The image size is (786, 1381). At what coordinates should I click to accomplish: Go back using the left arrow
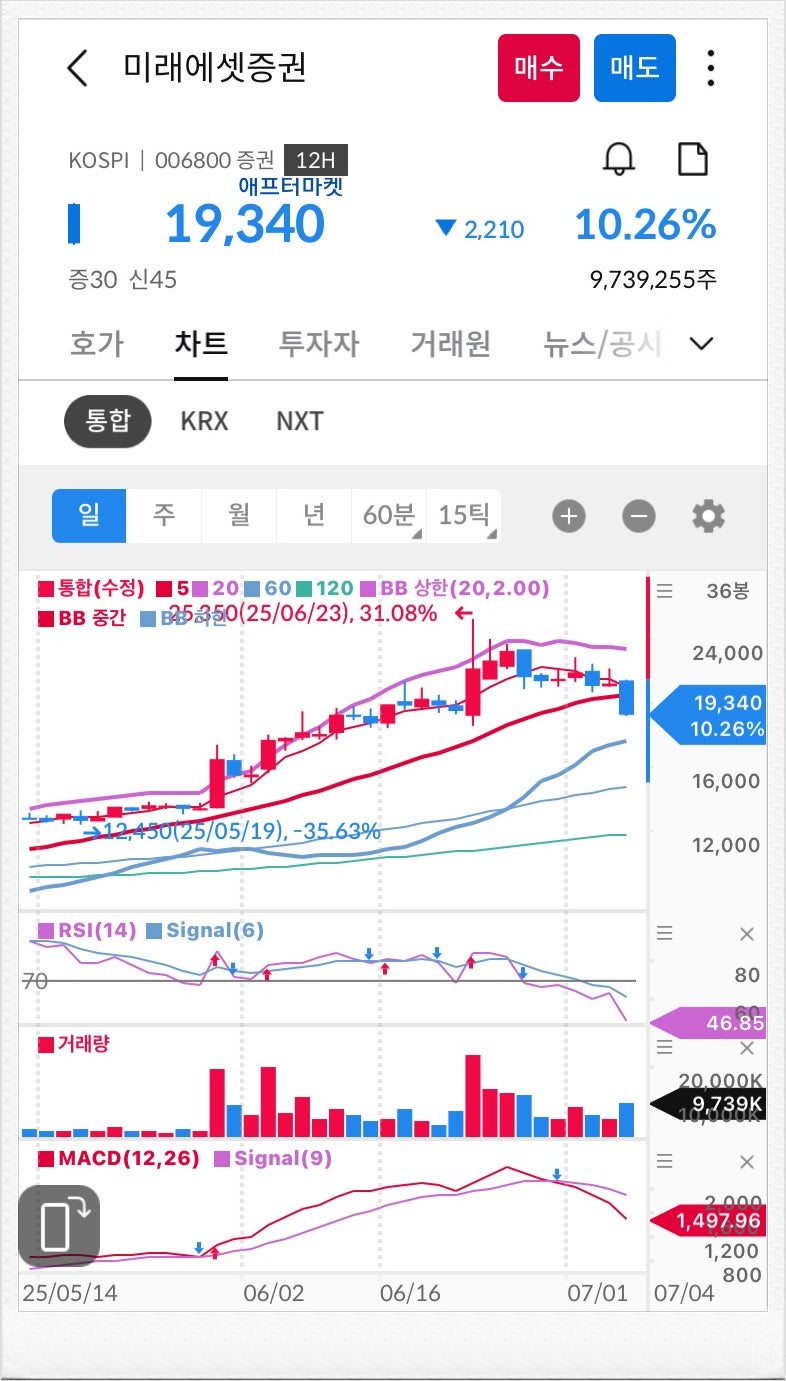pos(78,67)
